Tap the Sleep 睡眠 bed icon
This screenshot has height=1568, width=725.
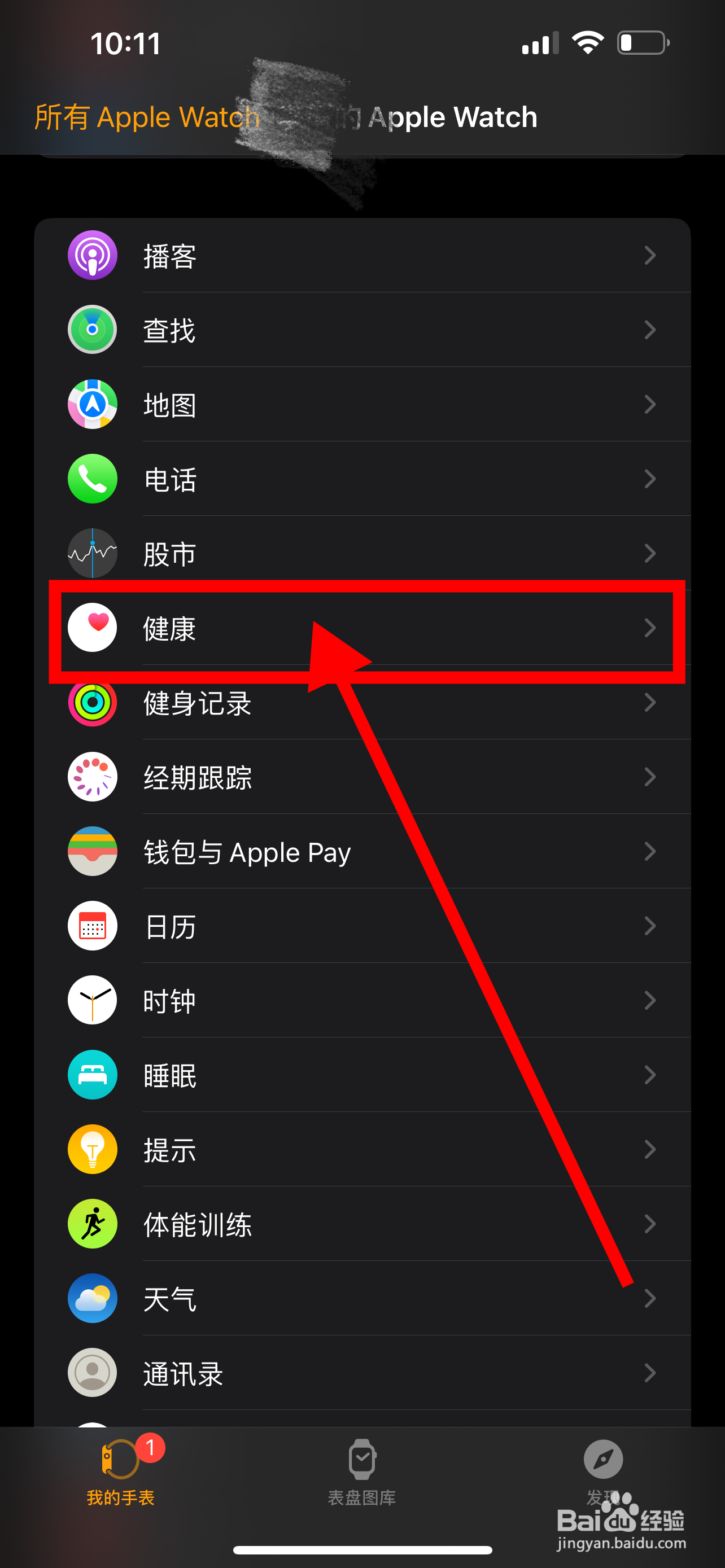pyautogui.click(x=92, y=1075)
